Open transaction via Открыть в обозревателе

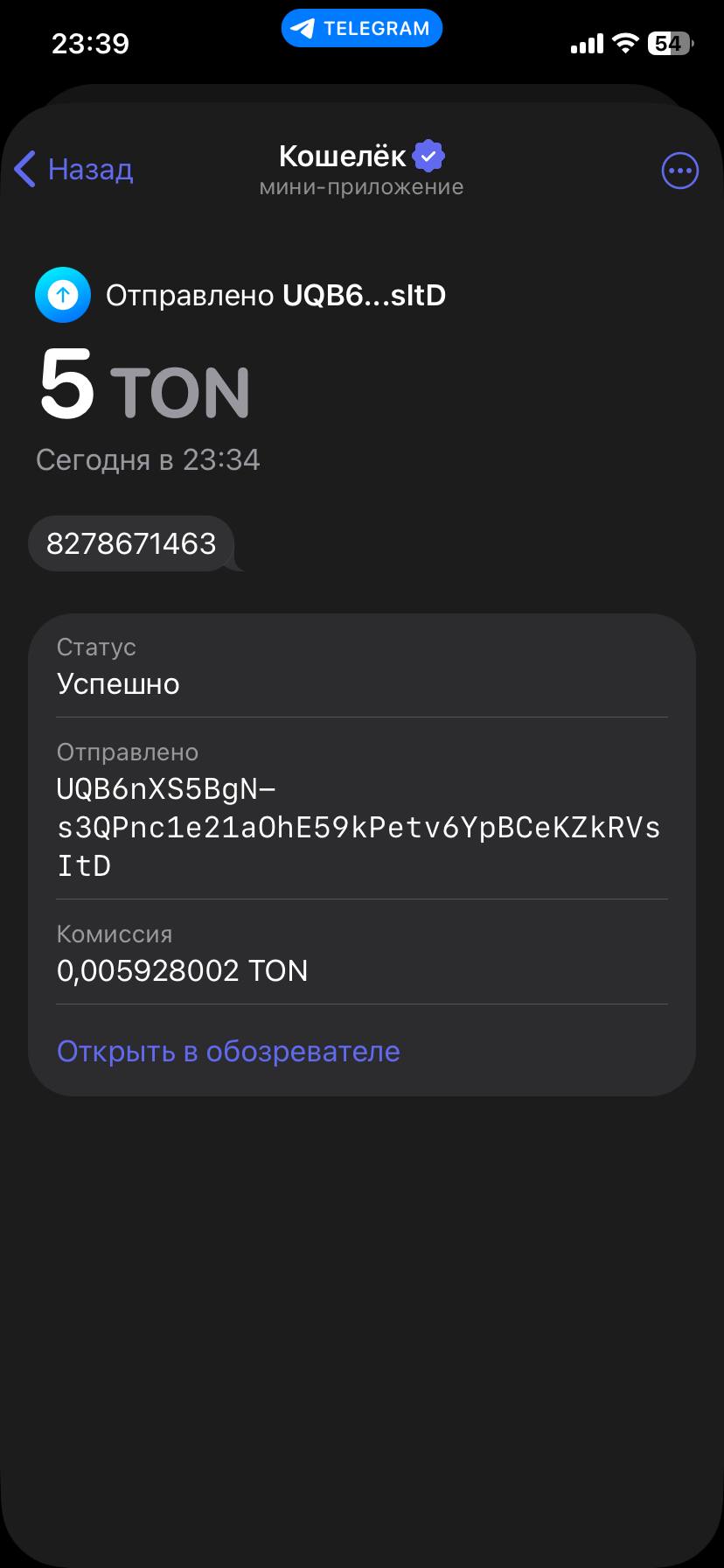[x=228, y=1051]
